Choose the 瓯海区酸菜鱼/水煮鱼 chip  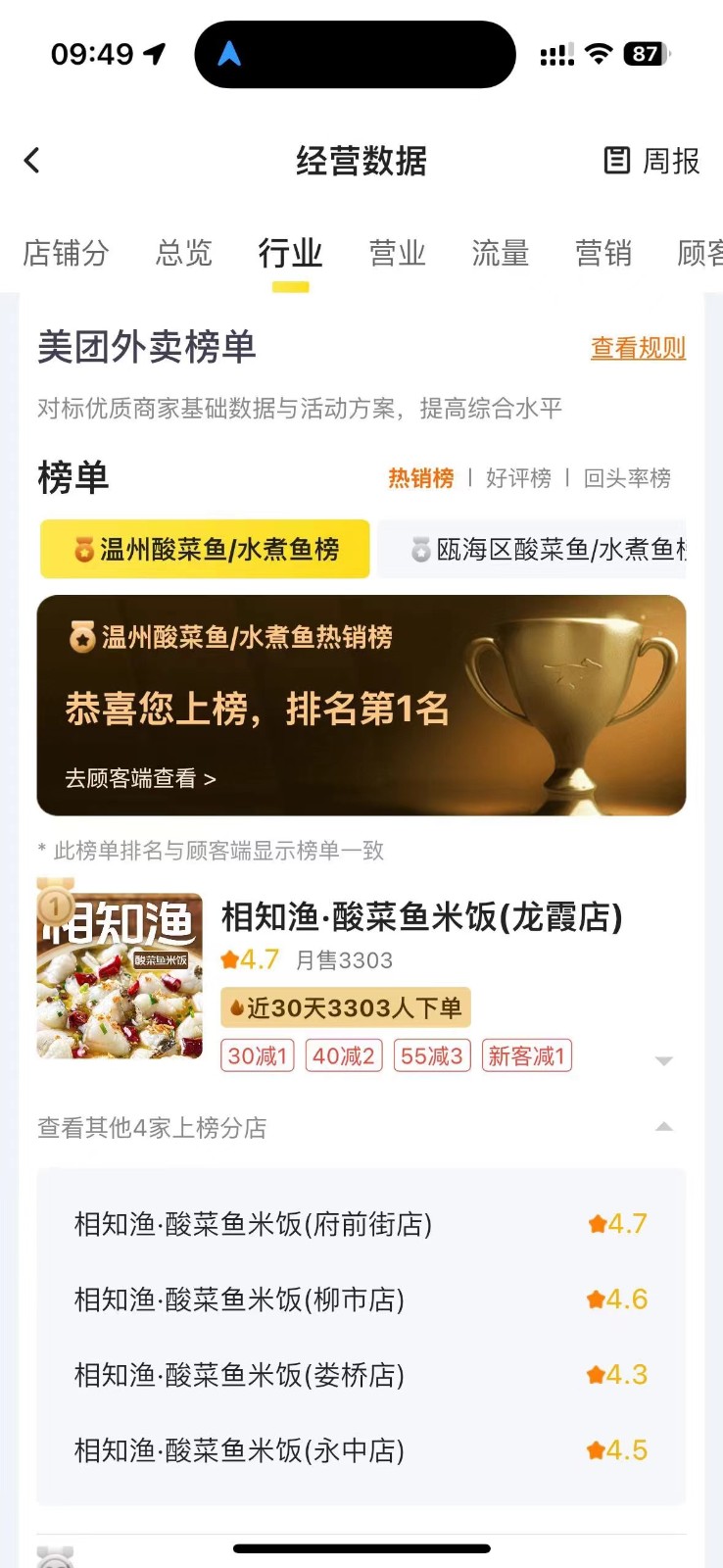click(x=549, y=550)
